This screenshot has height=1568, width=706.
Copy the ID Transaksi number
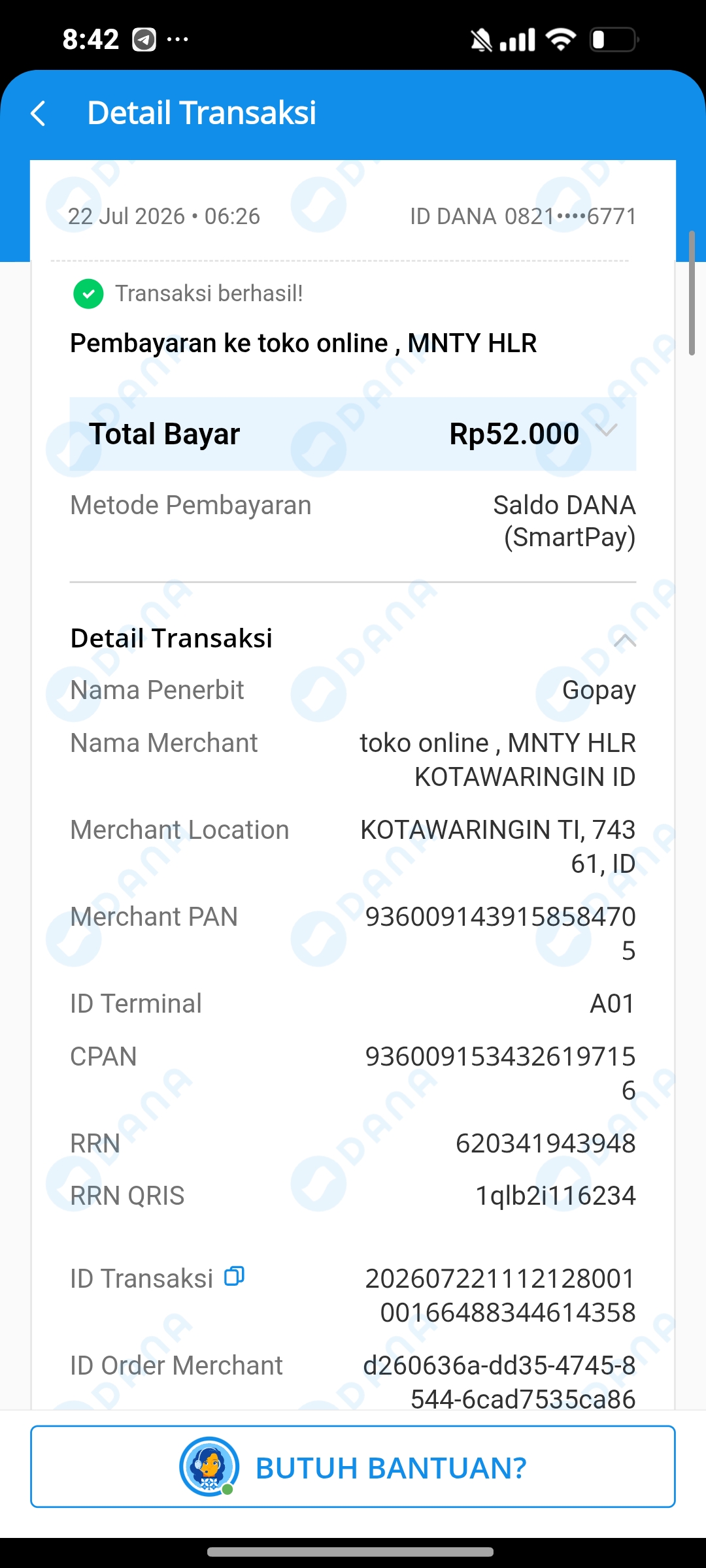pyautogui.click(x=234, y=1276)
